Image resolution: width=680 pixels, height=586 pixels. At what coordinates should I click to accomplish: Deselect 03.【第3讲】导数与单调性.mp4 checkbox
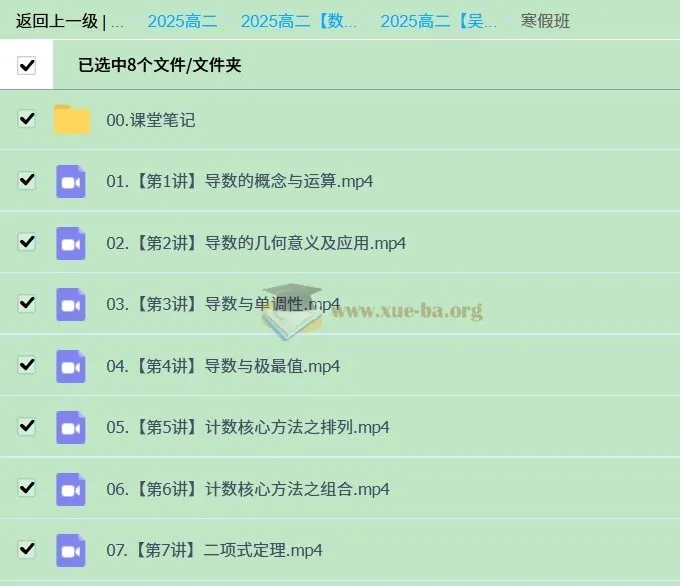[x=27, y=303]
